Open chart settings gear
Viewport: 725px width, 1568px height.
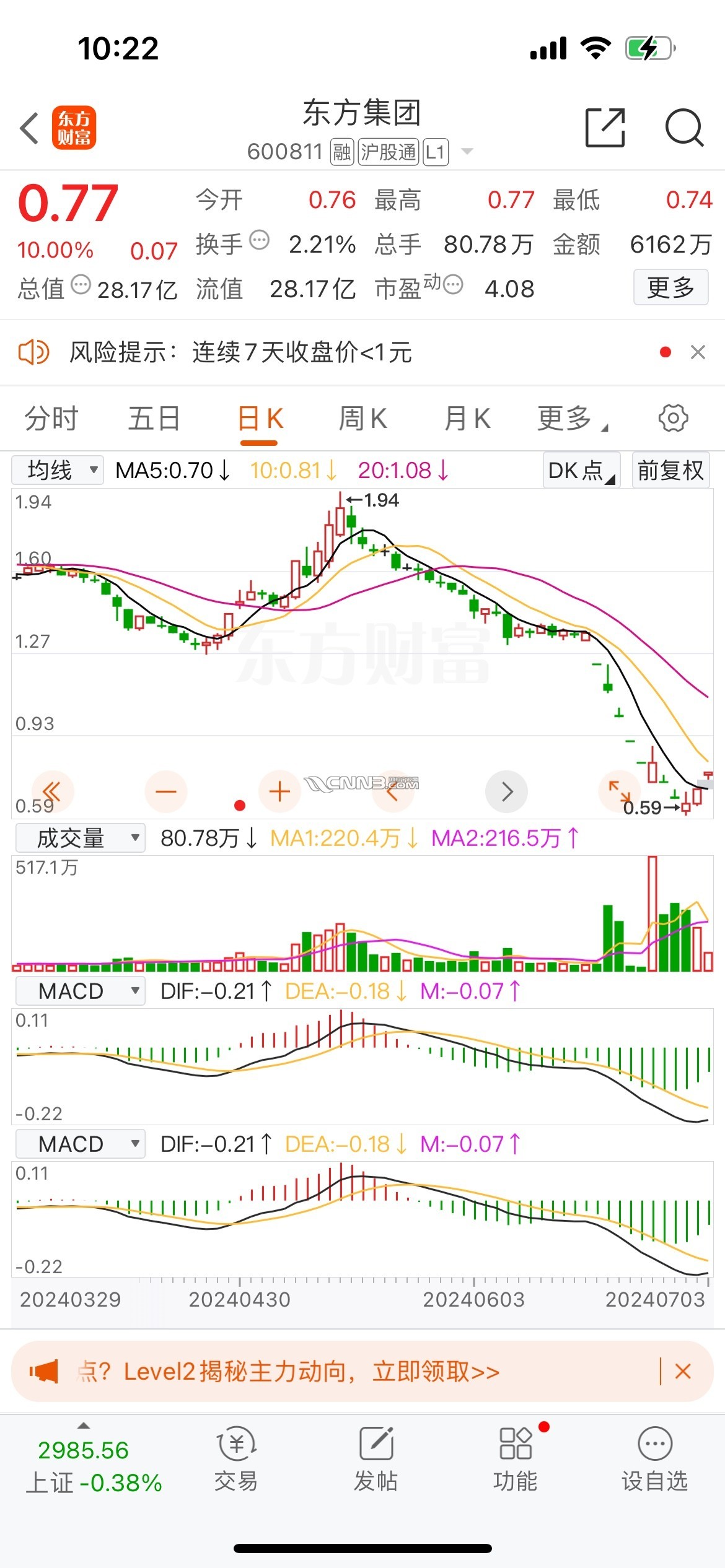click(x=673, y=419)
